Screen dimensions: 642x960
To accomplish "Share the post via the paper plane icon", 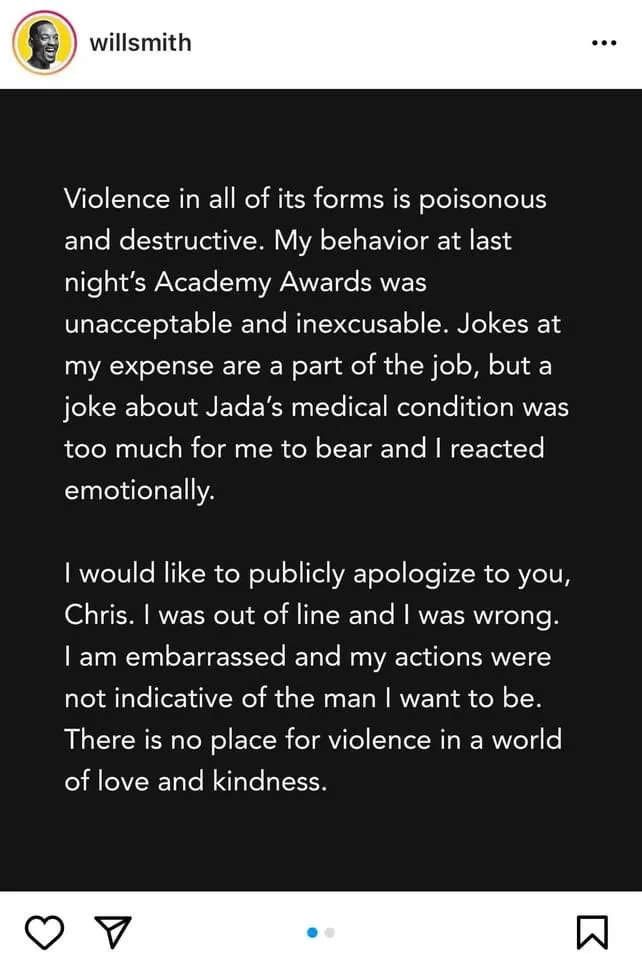I will [113, 932].
